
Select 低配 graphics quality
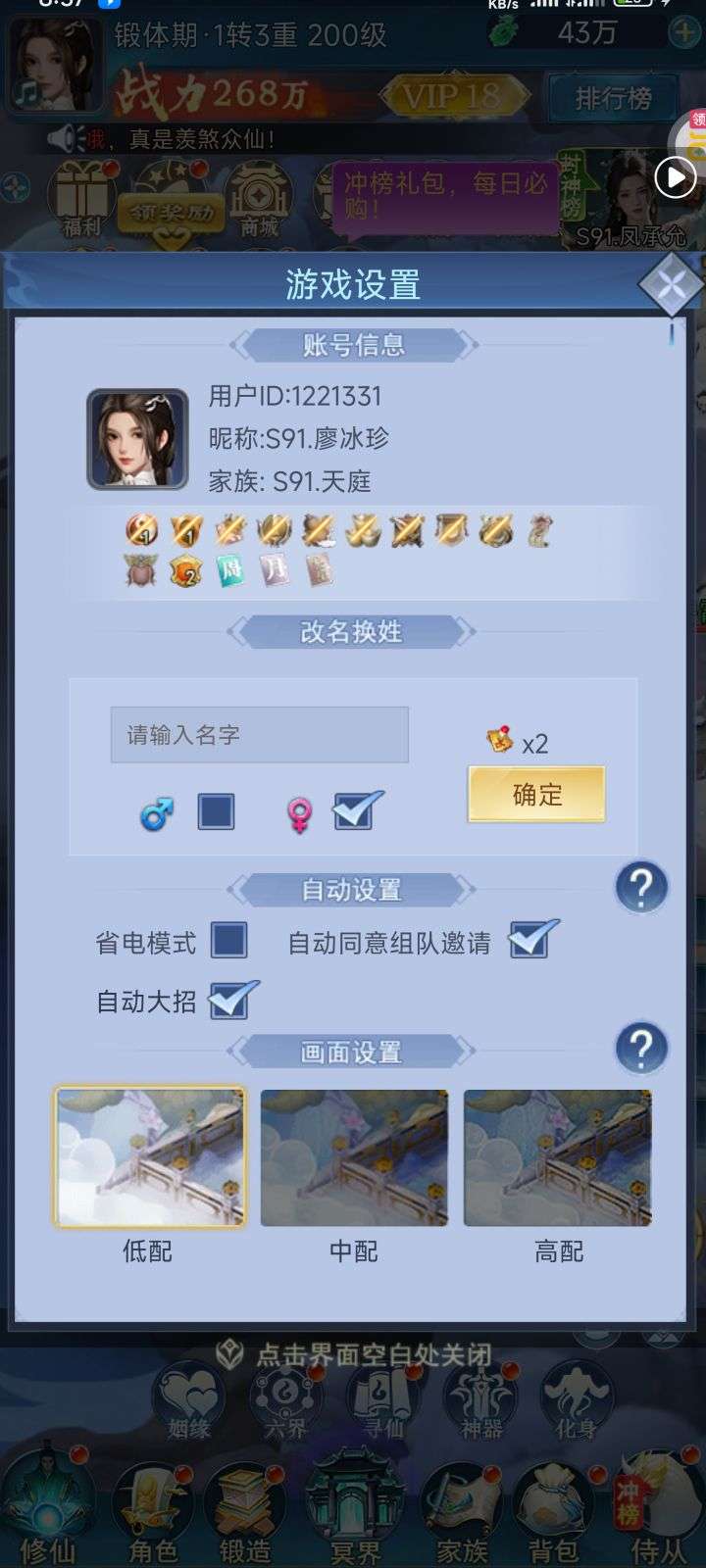149,1157
